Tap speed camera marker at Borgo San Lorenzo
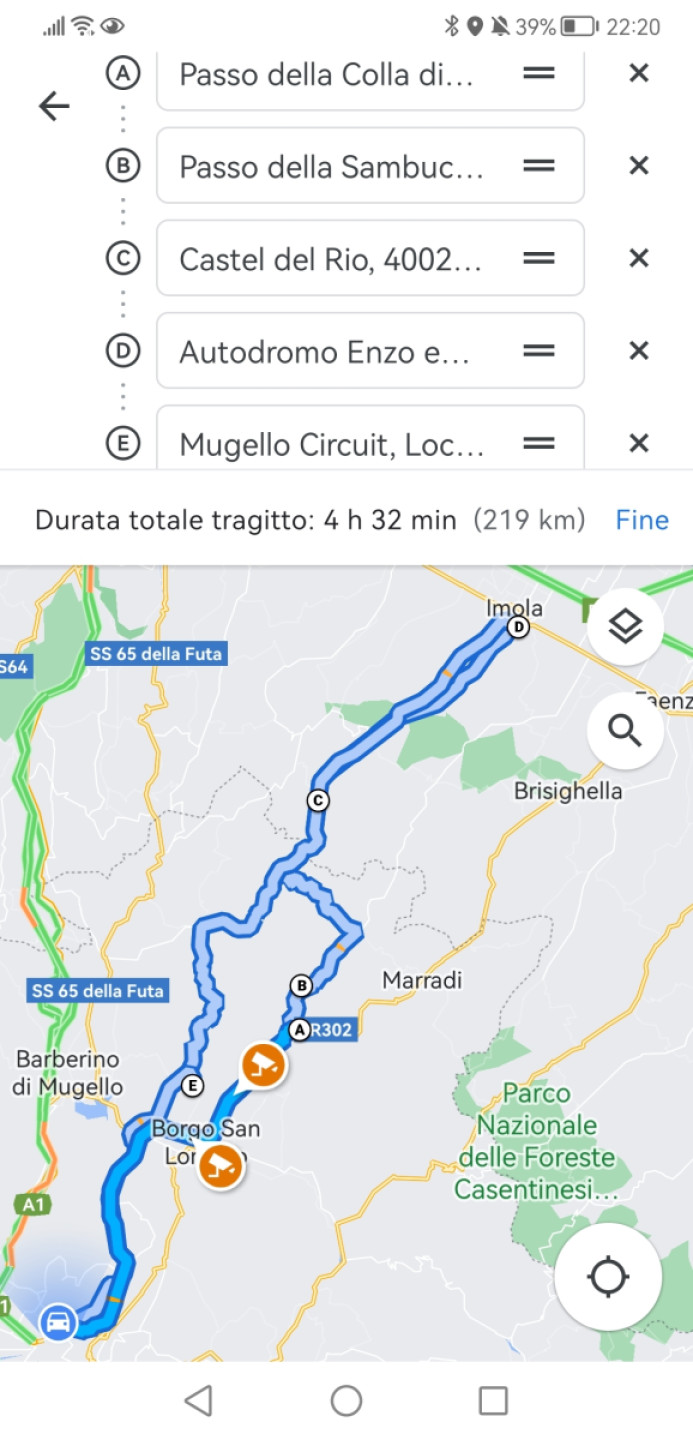693x1440 pixels. (x=220, y=1165)
